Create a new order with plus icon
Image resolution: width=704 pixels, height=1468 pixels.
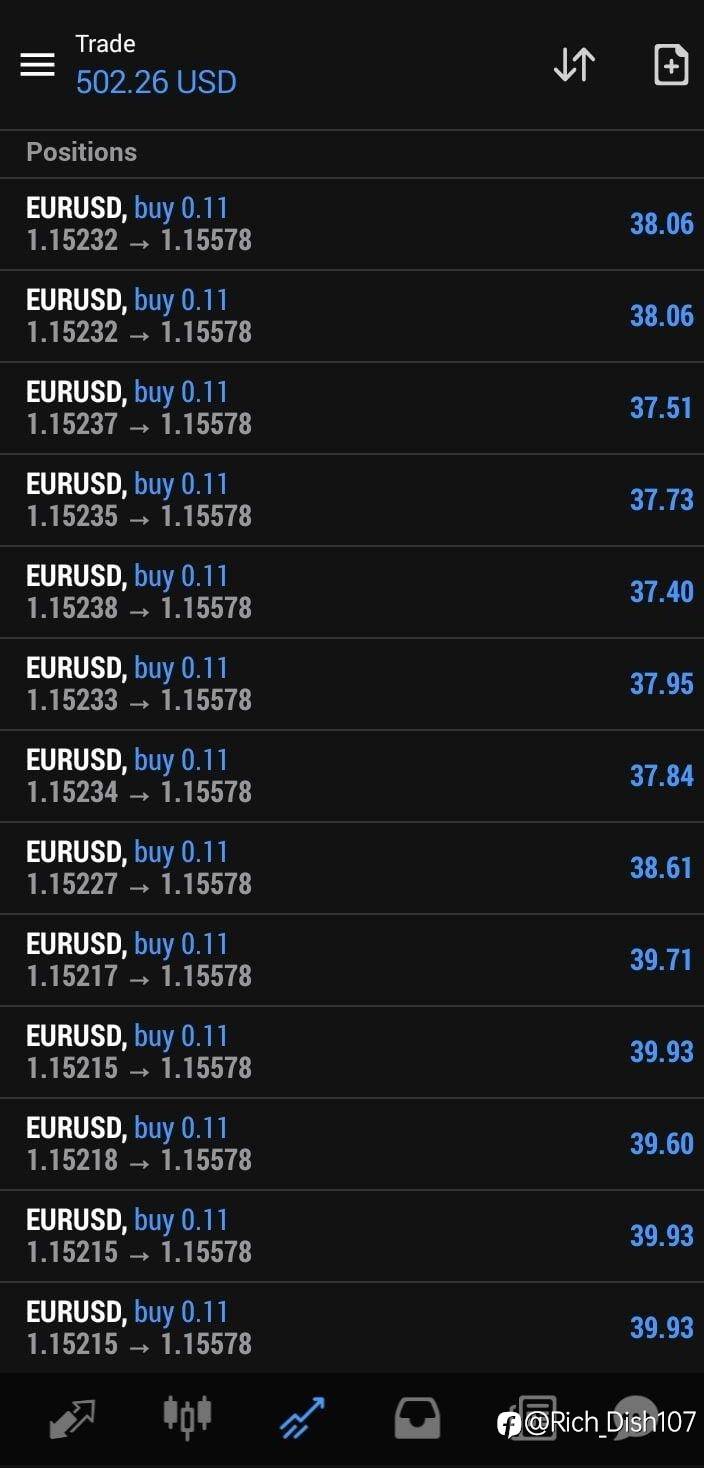coord(670,65)
